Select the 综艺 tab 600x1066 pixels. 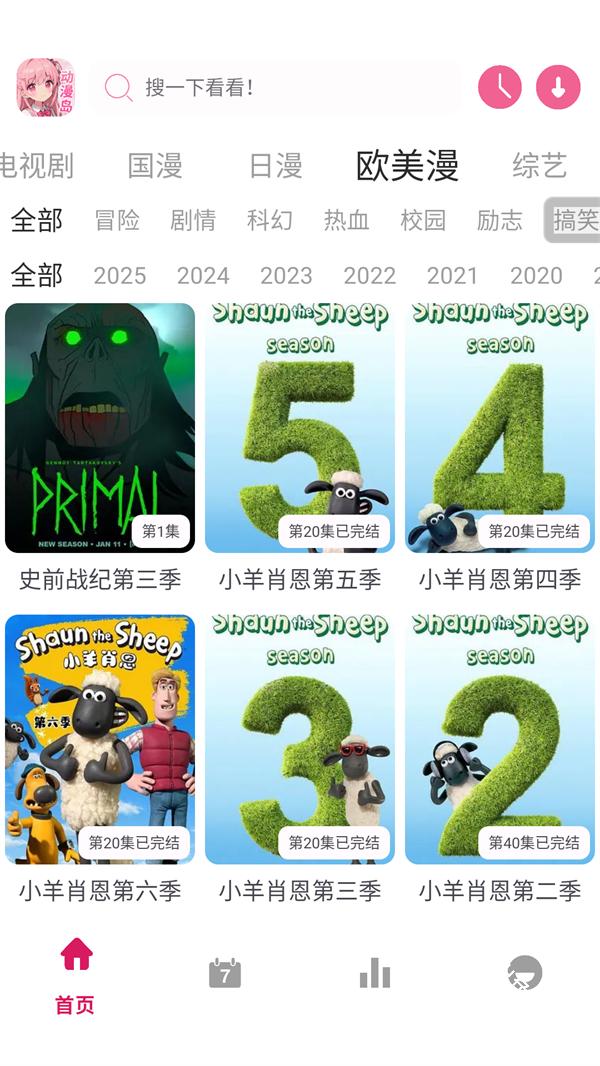tap(539, 166)
